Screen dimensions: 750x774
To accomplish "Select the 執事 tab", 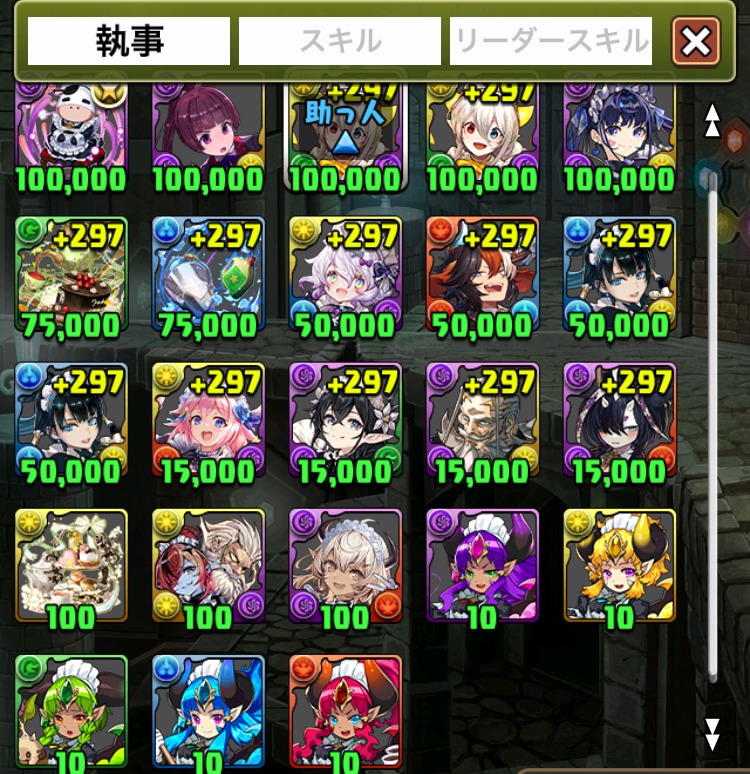I will click(x=129, y=42).
